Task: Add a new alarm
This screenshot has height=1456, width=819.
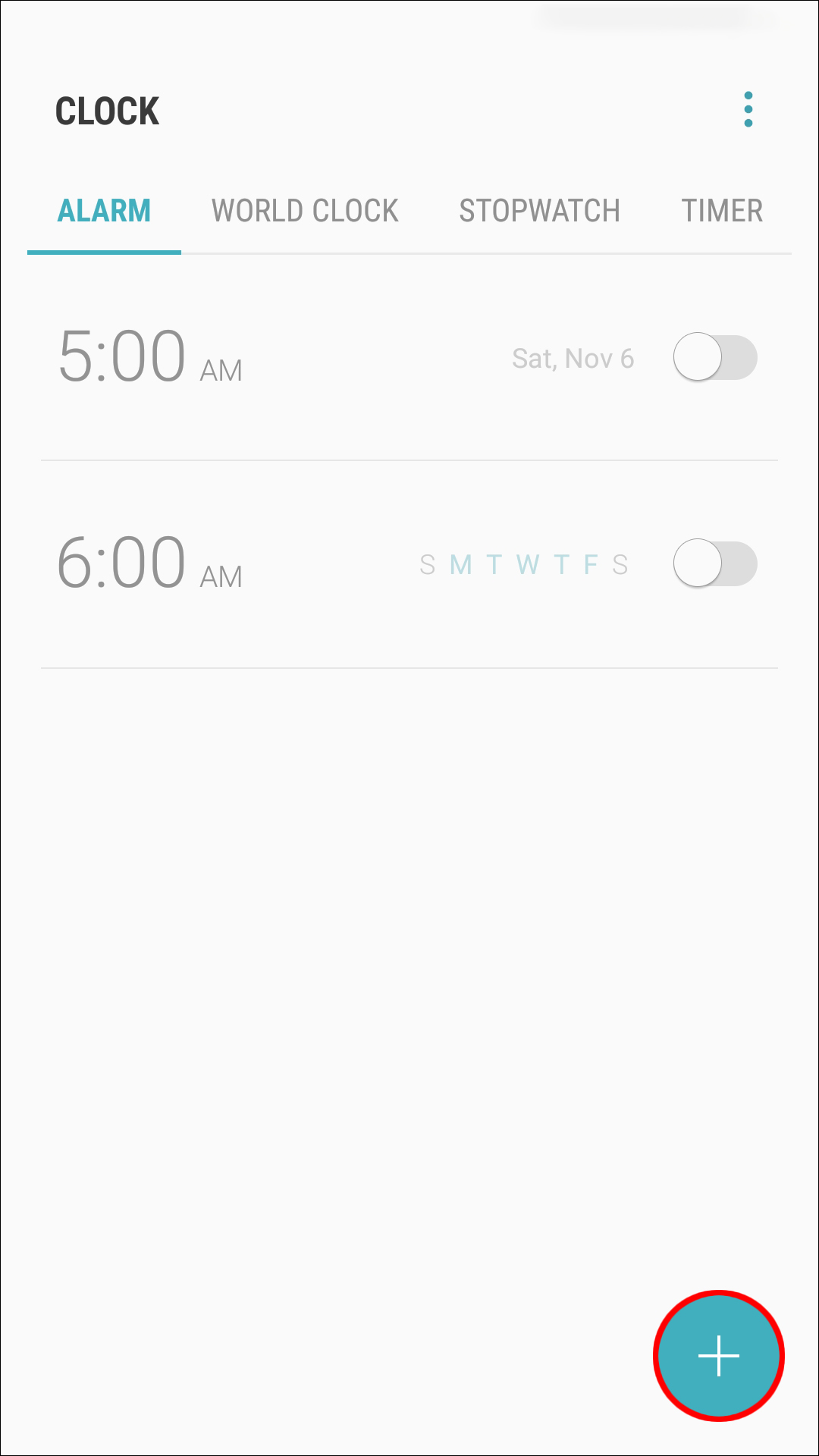Action: [x=718, y=1356]
